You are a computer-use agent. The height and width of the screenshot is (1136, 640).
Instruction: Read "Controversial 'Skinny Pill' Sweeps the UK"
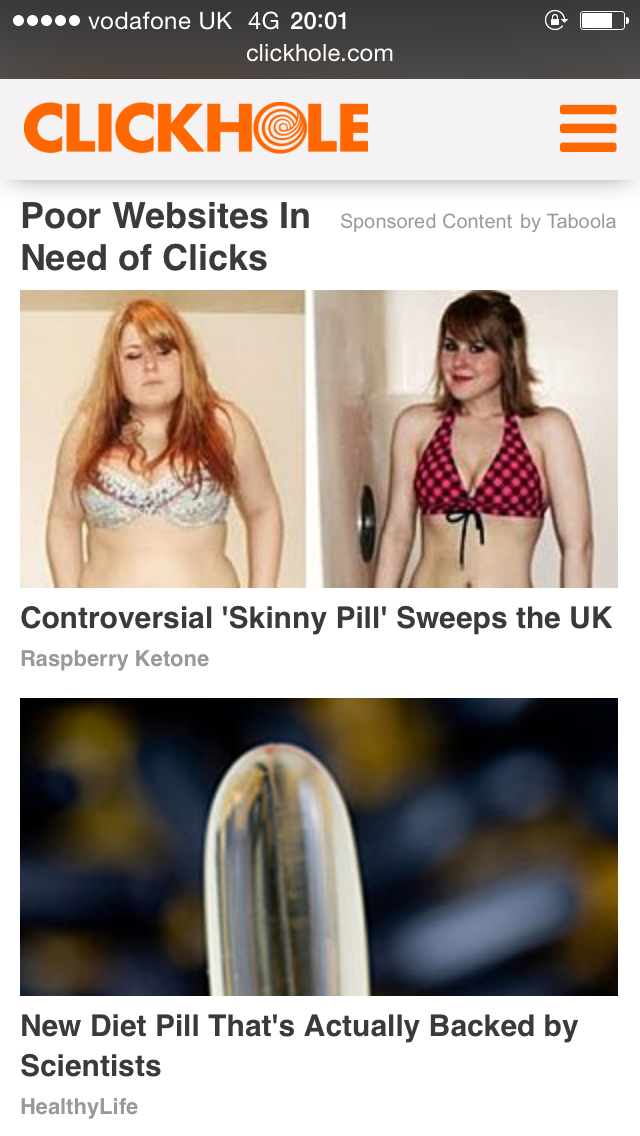pyautogui.click(x=316, y=618)
